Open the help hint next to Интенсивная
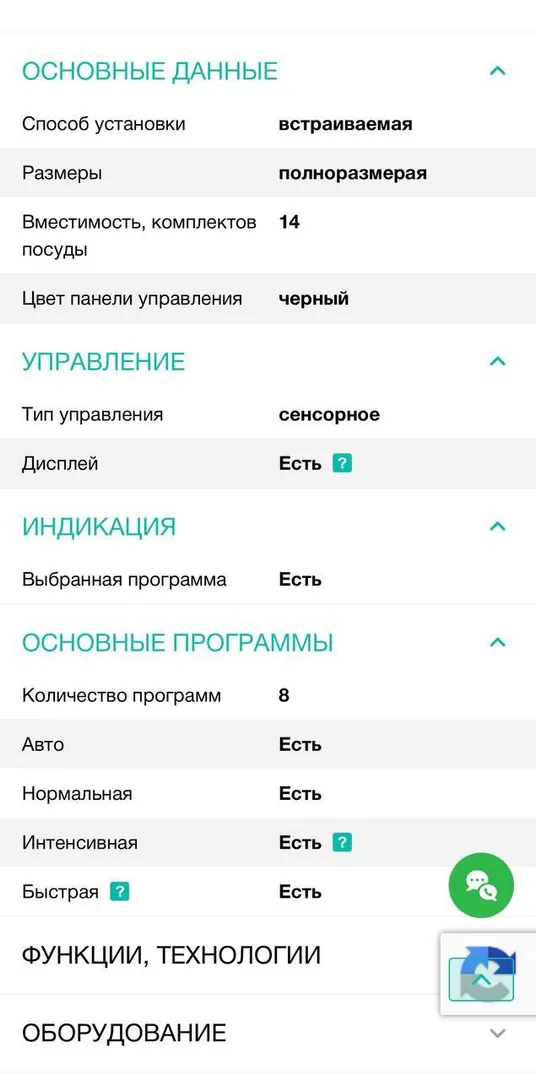 pyautogui.click(x=342, y=842)
